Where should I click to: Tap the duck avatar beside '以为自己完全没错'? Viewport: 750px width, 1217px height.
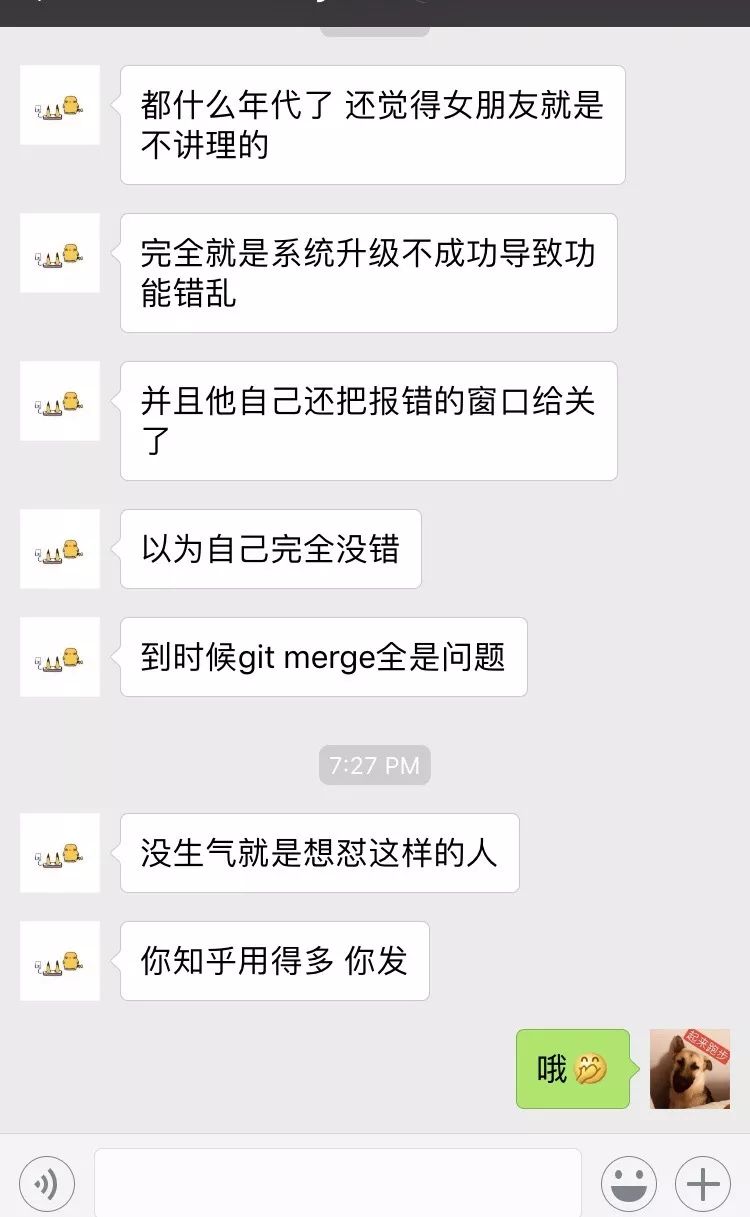point(59,549)
